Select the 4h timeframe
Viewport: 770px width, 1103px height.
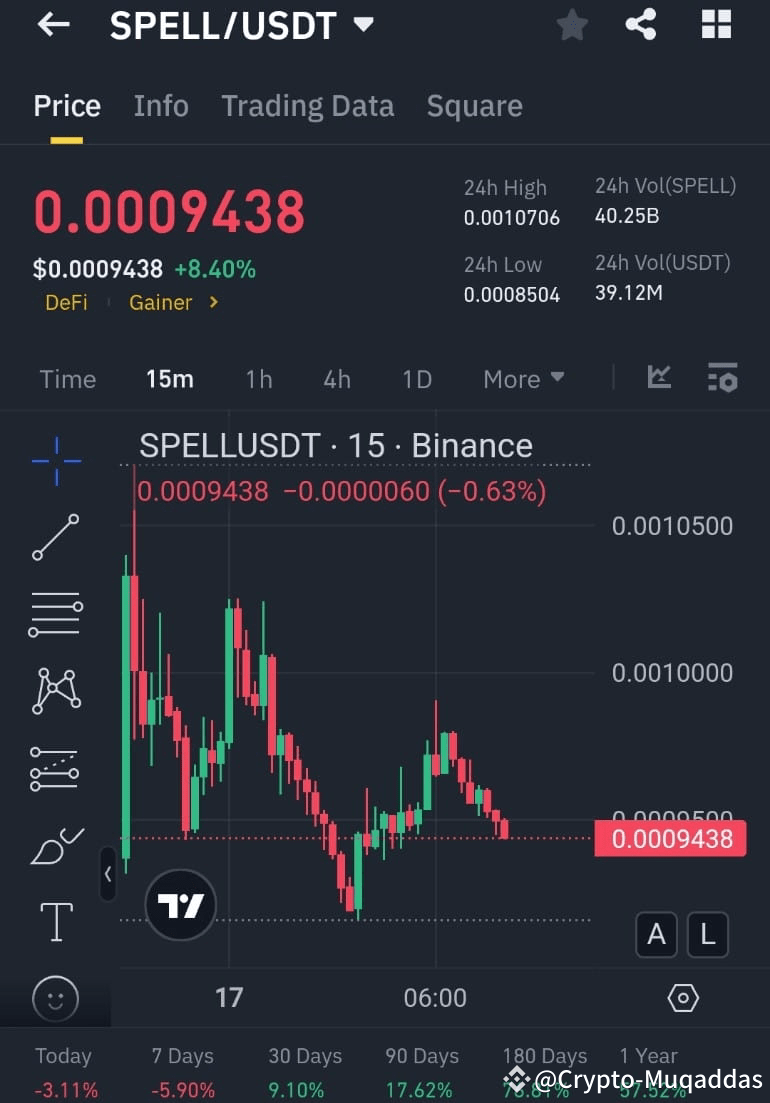(x=336, y=379)
